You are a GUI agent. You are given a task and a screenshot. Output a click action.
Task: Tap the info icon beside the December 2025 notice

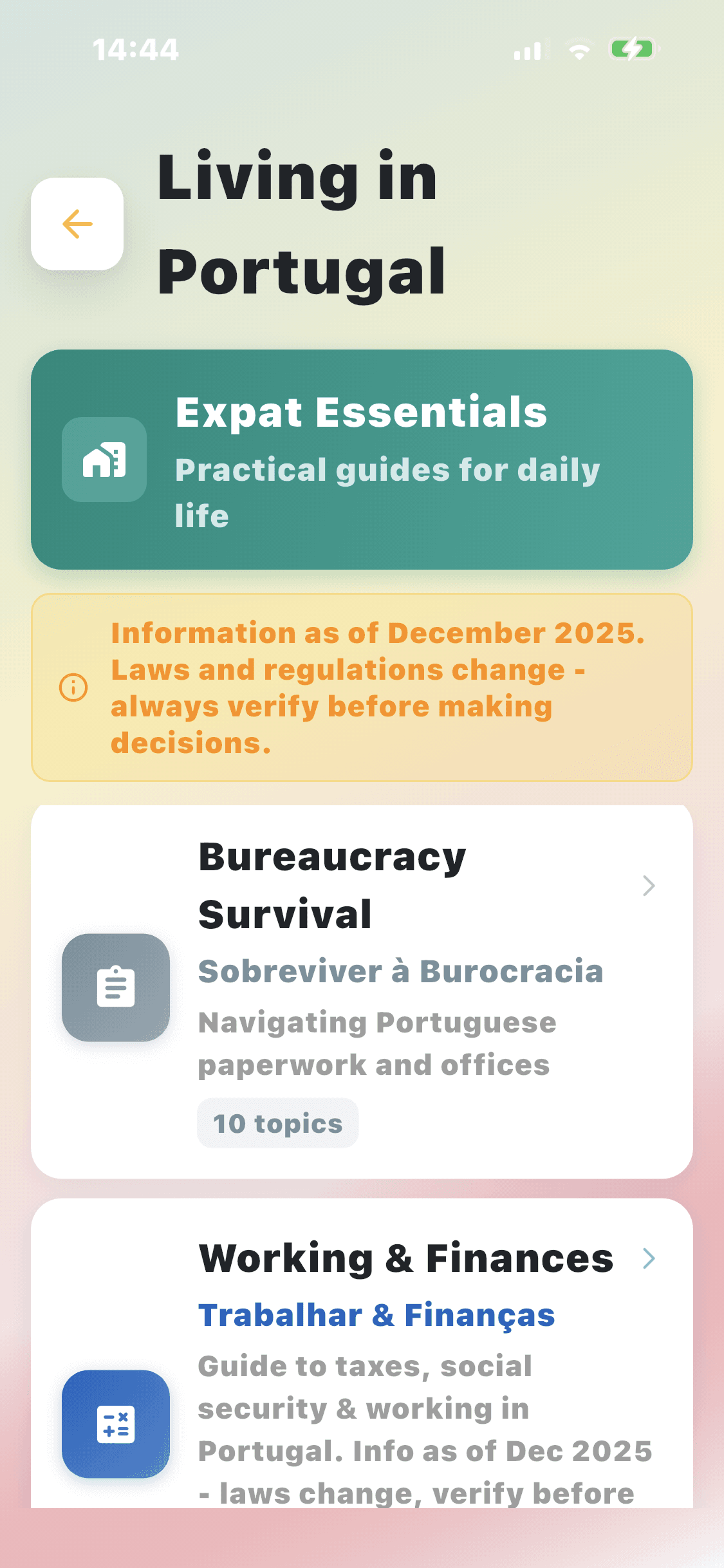point(73,688)
